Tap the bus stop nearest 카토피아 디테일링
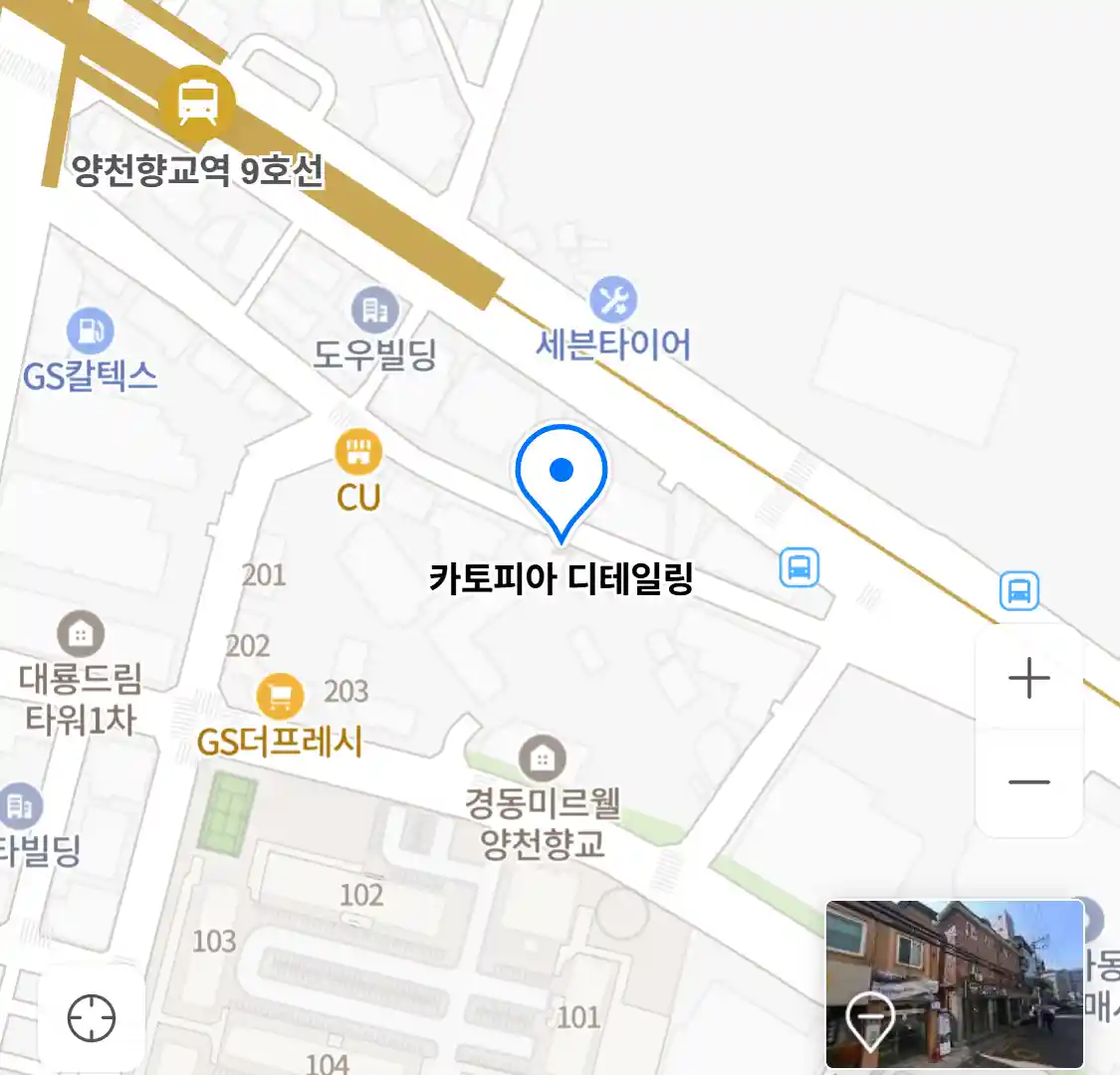 (x=798, y=568)
